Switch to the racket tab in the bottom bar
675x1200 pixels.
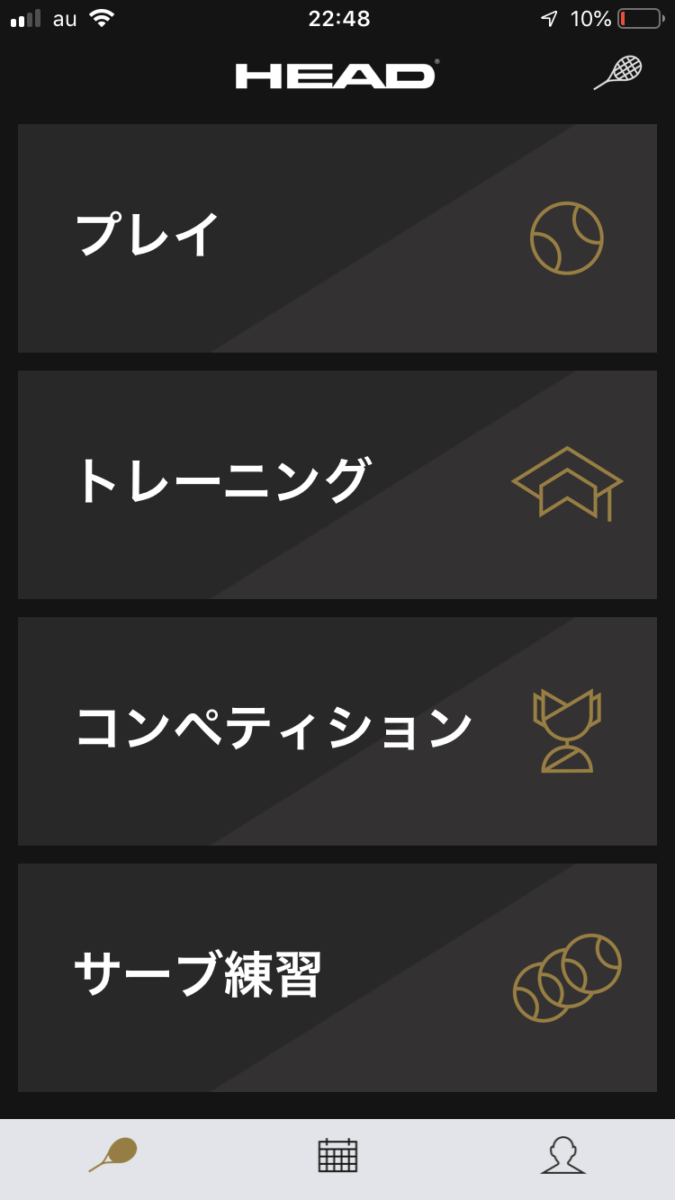113,1155
